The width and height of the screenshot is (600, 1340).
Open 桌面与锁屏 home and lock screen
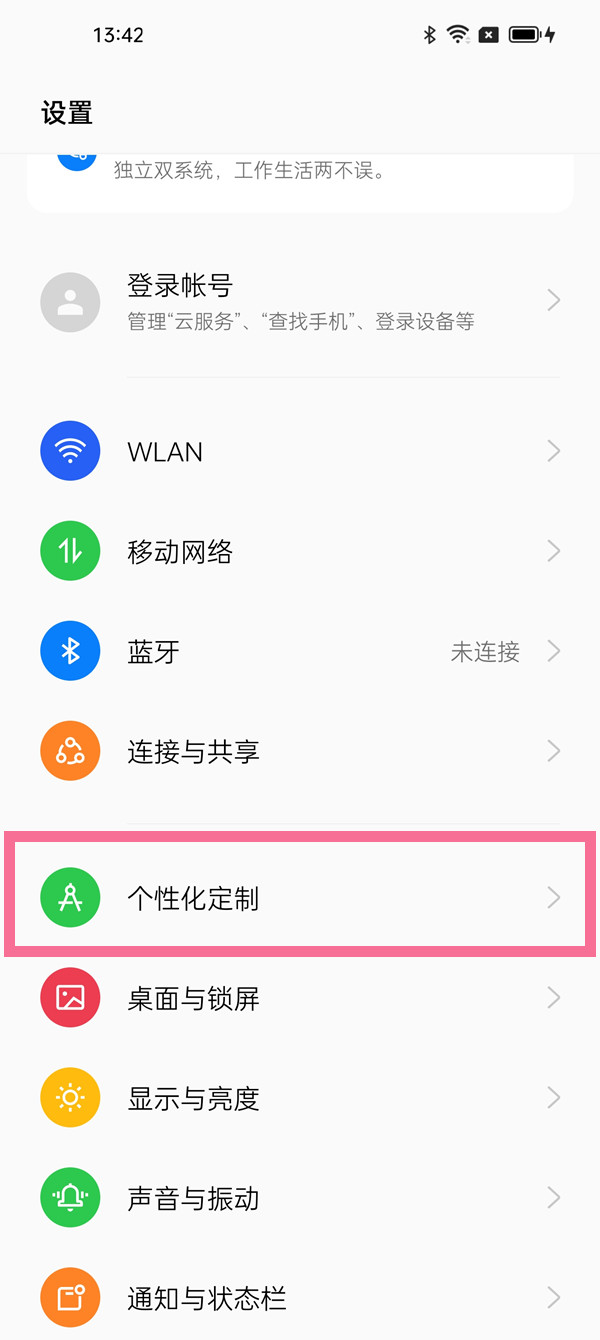[x=300, y=997]
